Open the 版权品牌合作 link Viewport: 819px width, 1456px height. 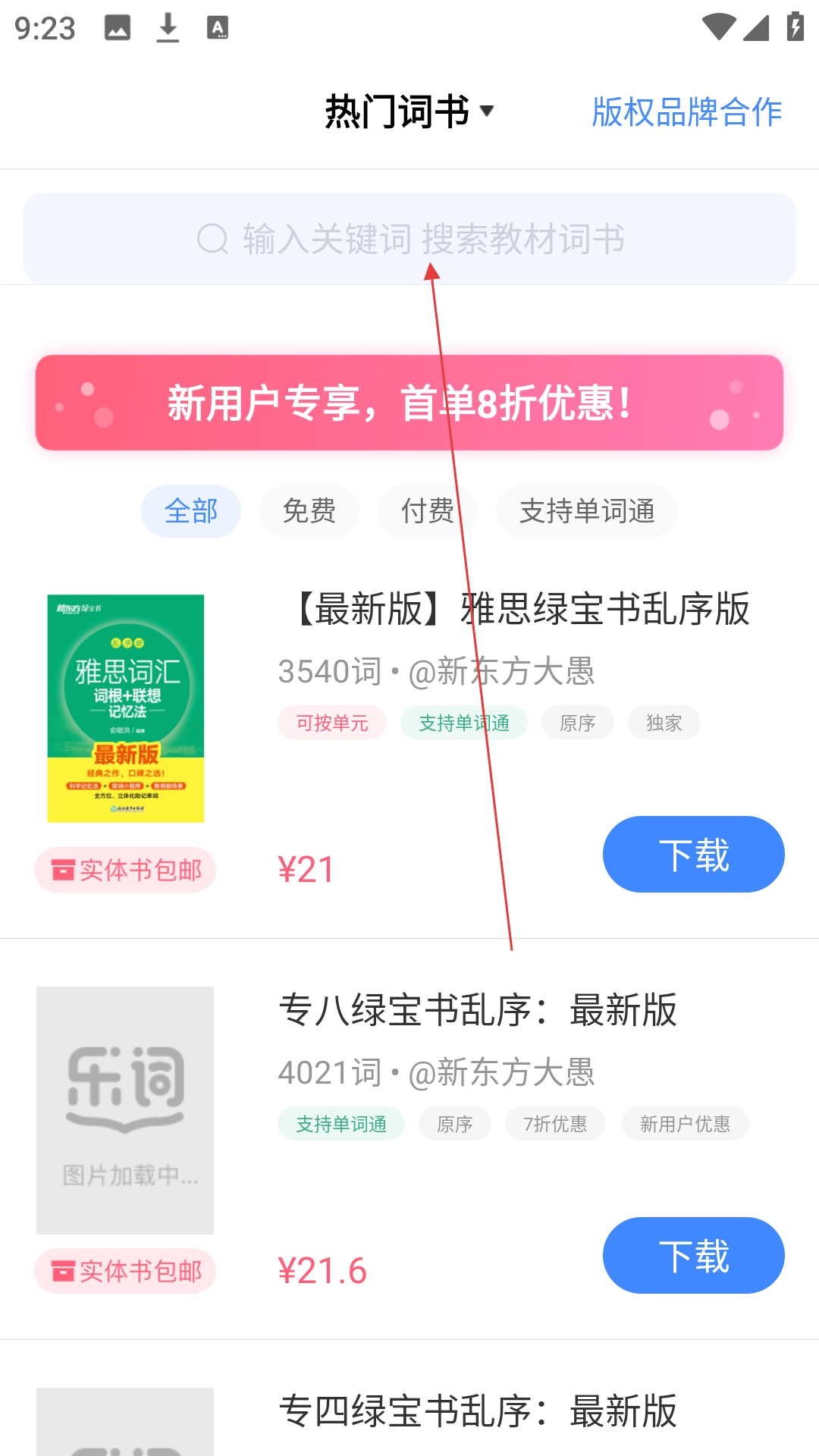[686, 112]
